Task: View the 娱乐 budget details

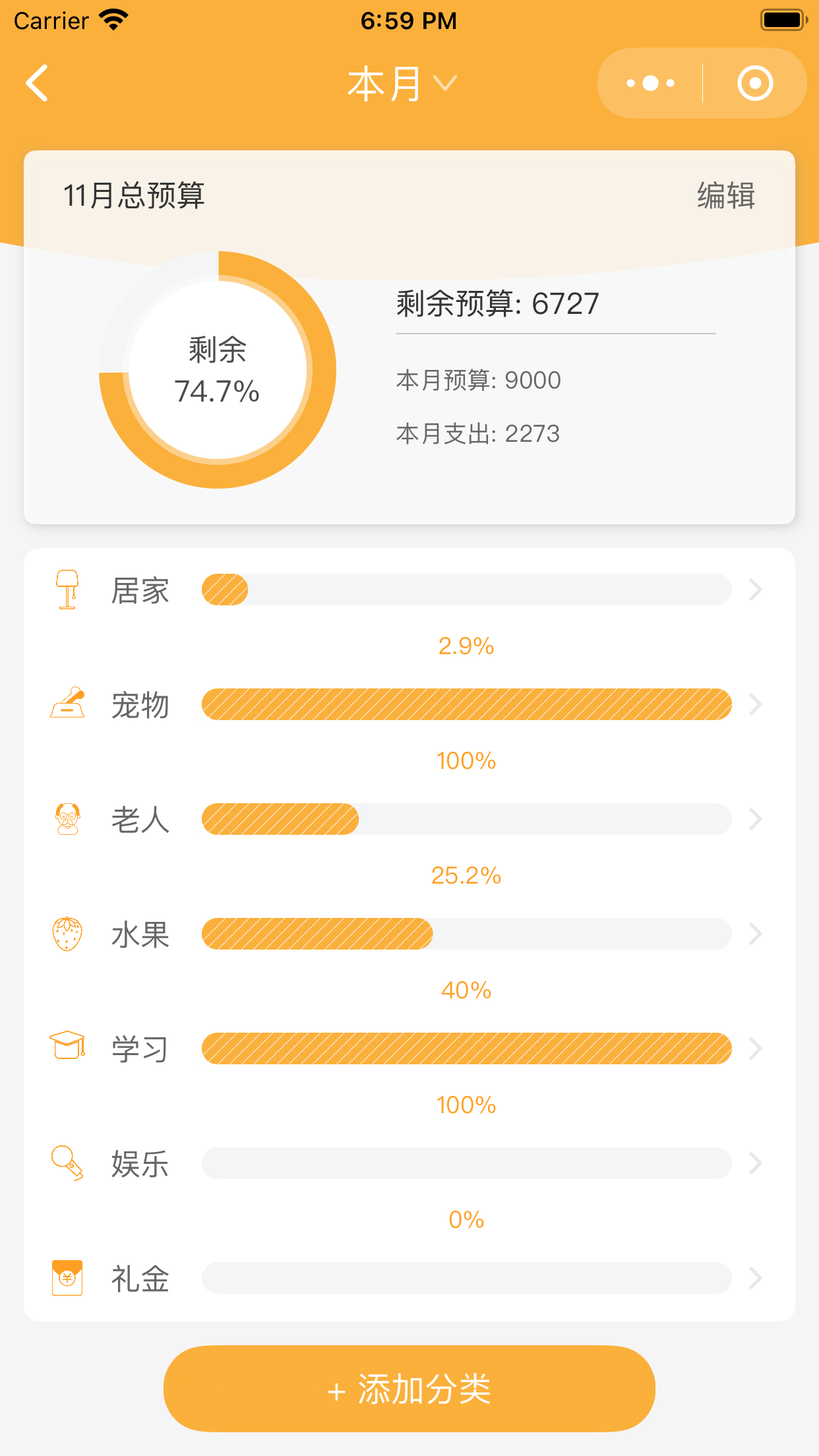Action: tap(409, 1164)
